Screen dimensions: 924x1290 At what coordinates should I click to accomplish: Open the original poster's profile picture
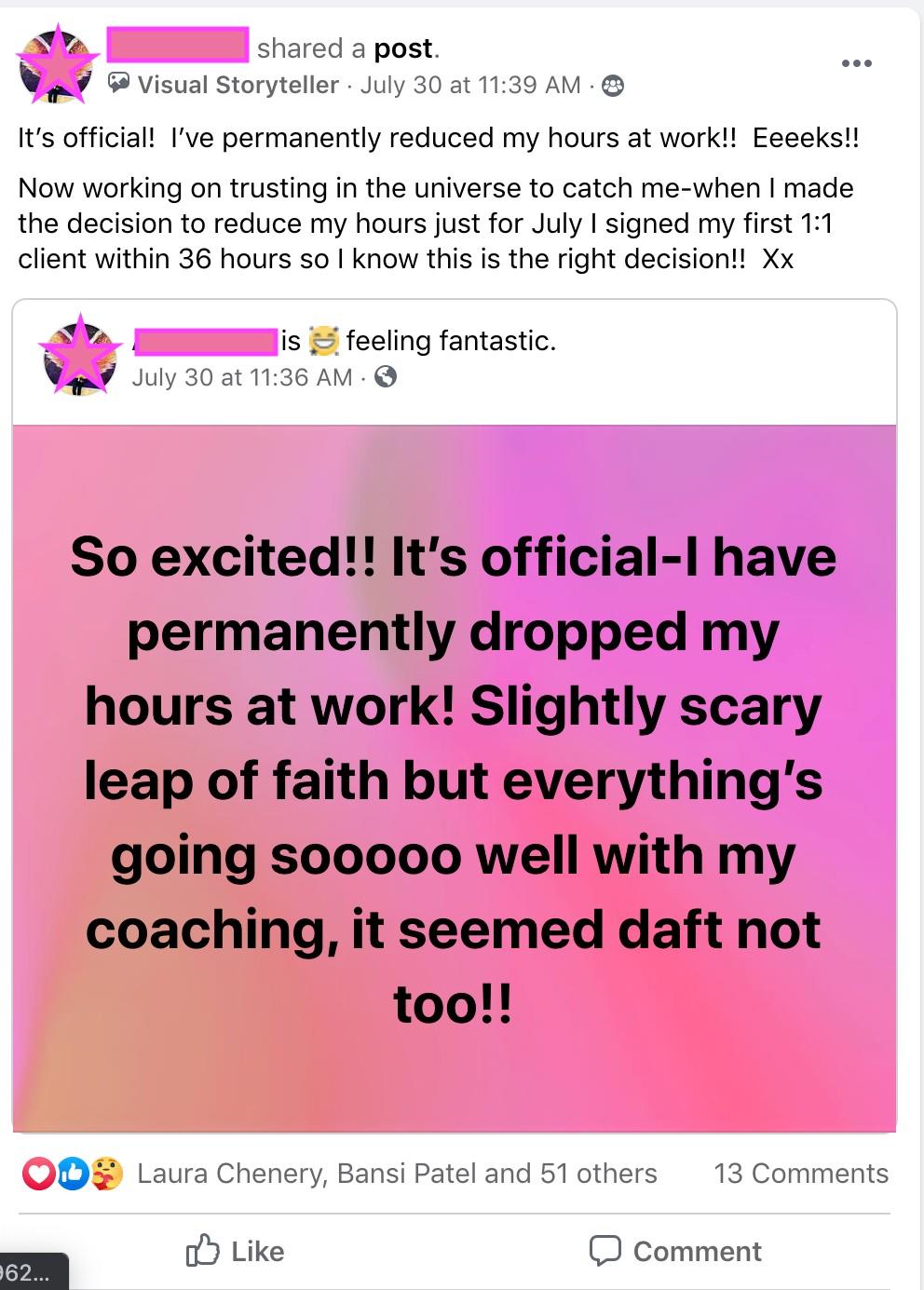click(x=81, y=355)
